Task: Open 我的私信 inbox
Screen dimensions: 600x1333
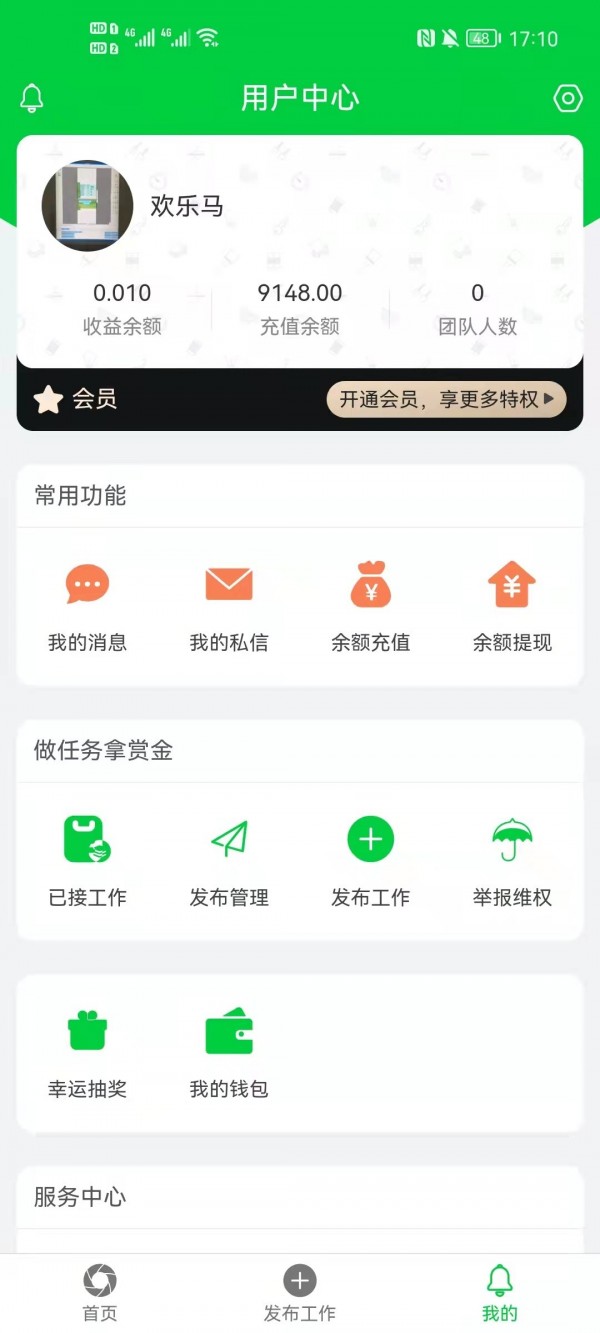Action: (x=229, y=605)
